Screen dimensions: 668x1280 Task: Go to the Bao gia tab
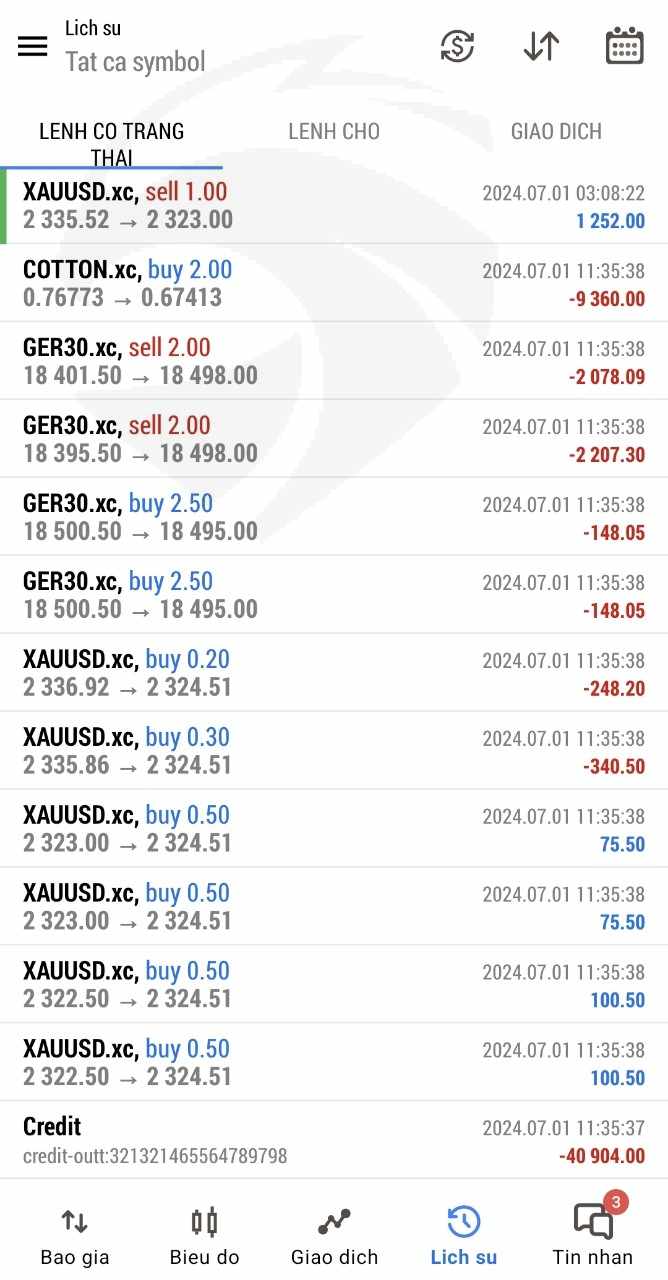(75, 1236)
